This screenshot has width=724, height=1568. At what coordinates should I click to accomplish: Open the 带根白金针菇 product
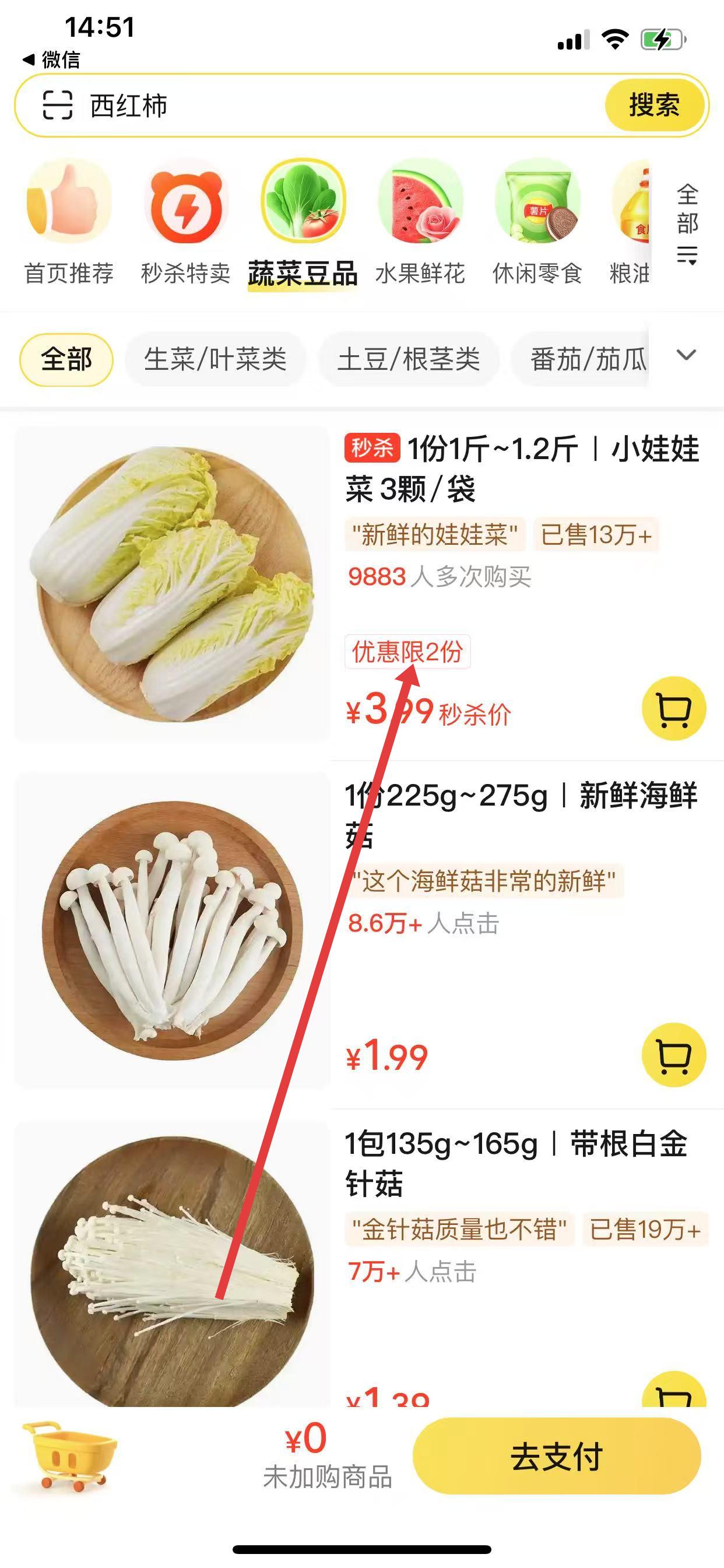point(516,1163)
